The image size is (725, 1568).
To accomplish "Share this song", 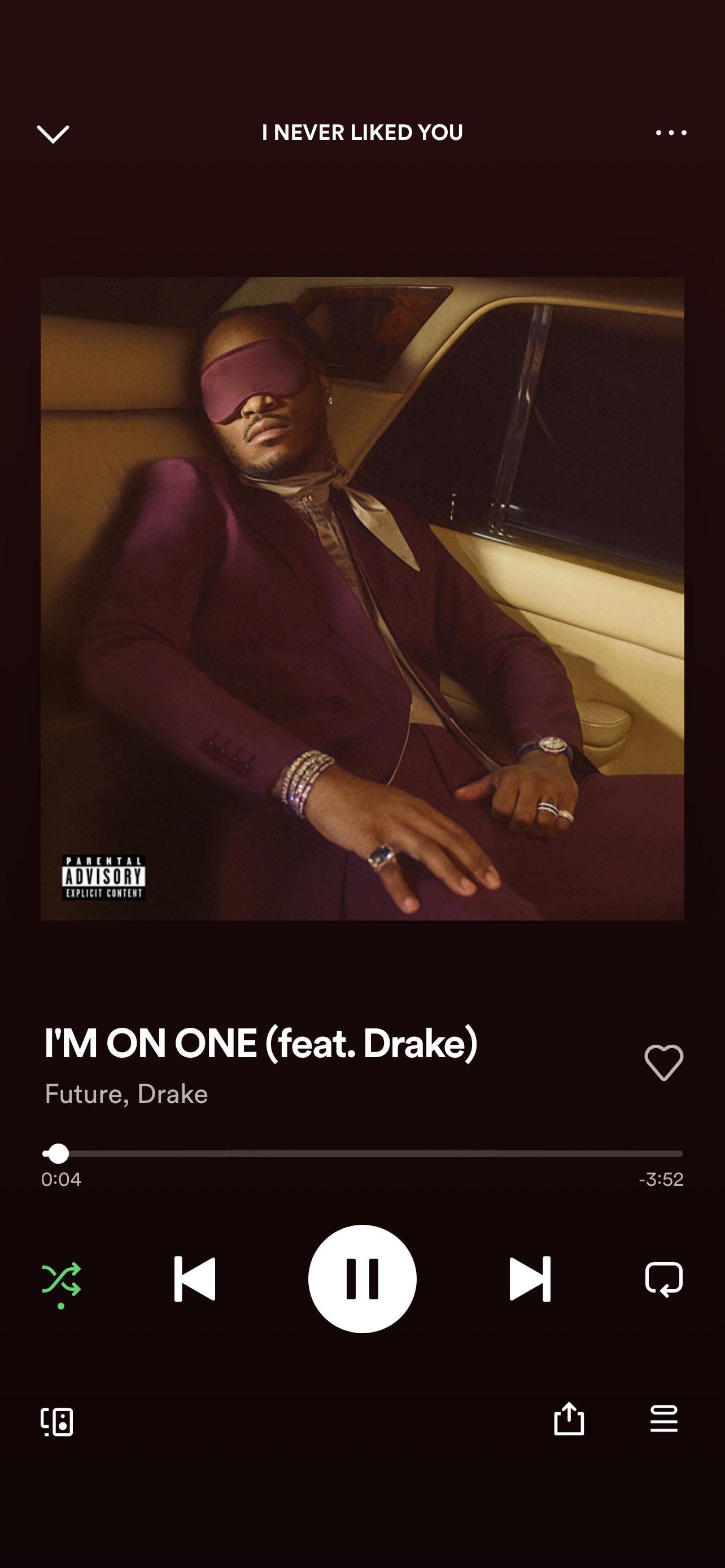I will pos(569,1419).
